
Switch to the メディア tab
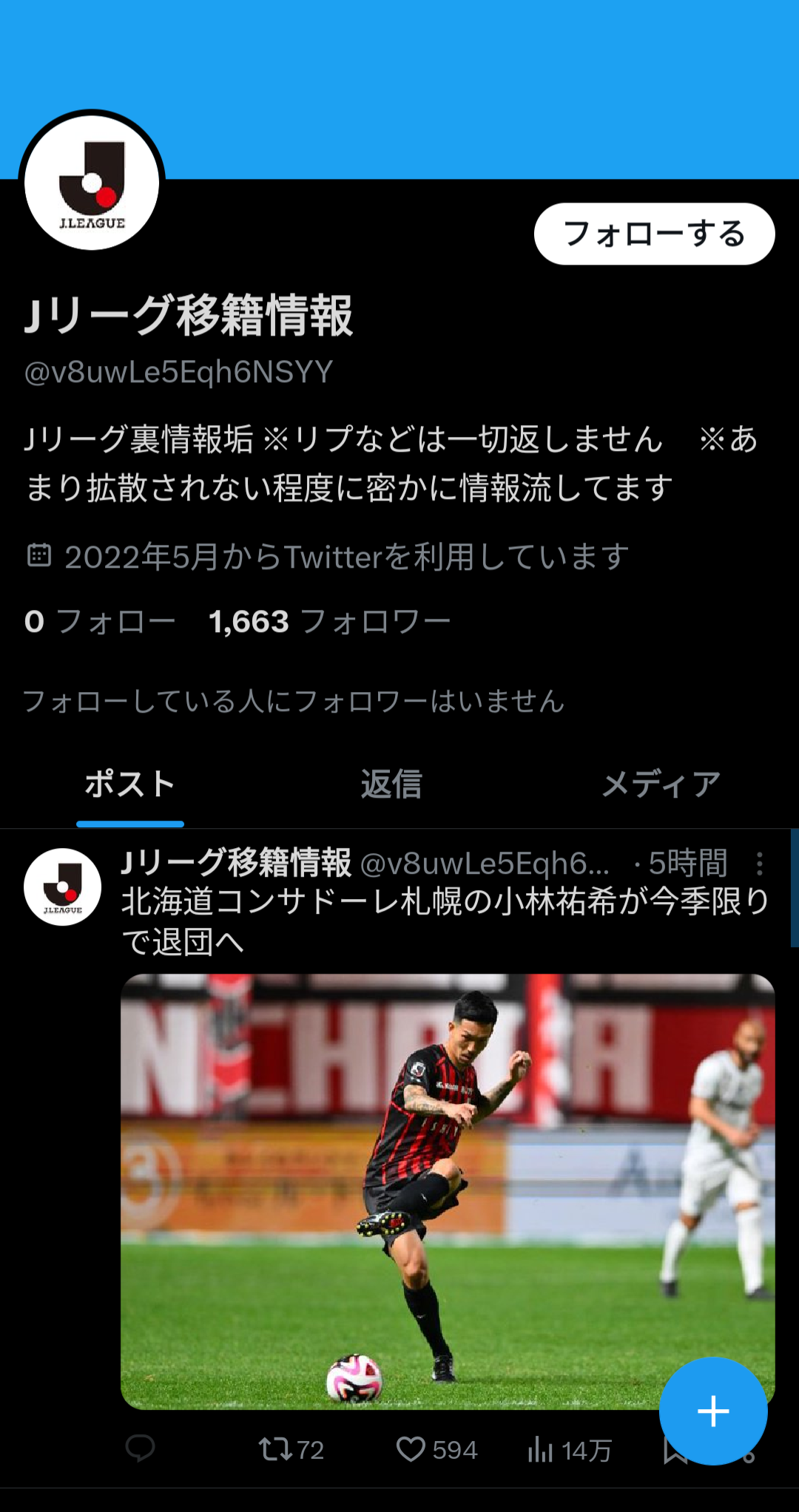(x=661, y=784)
